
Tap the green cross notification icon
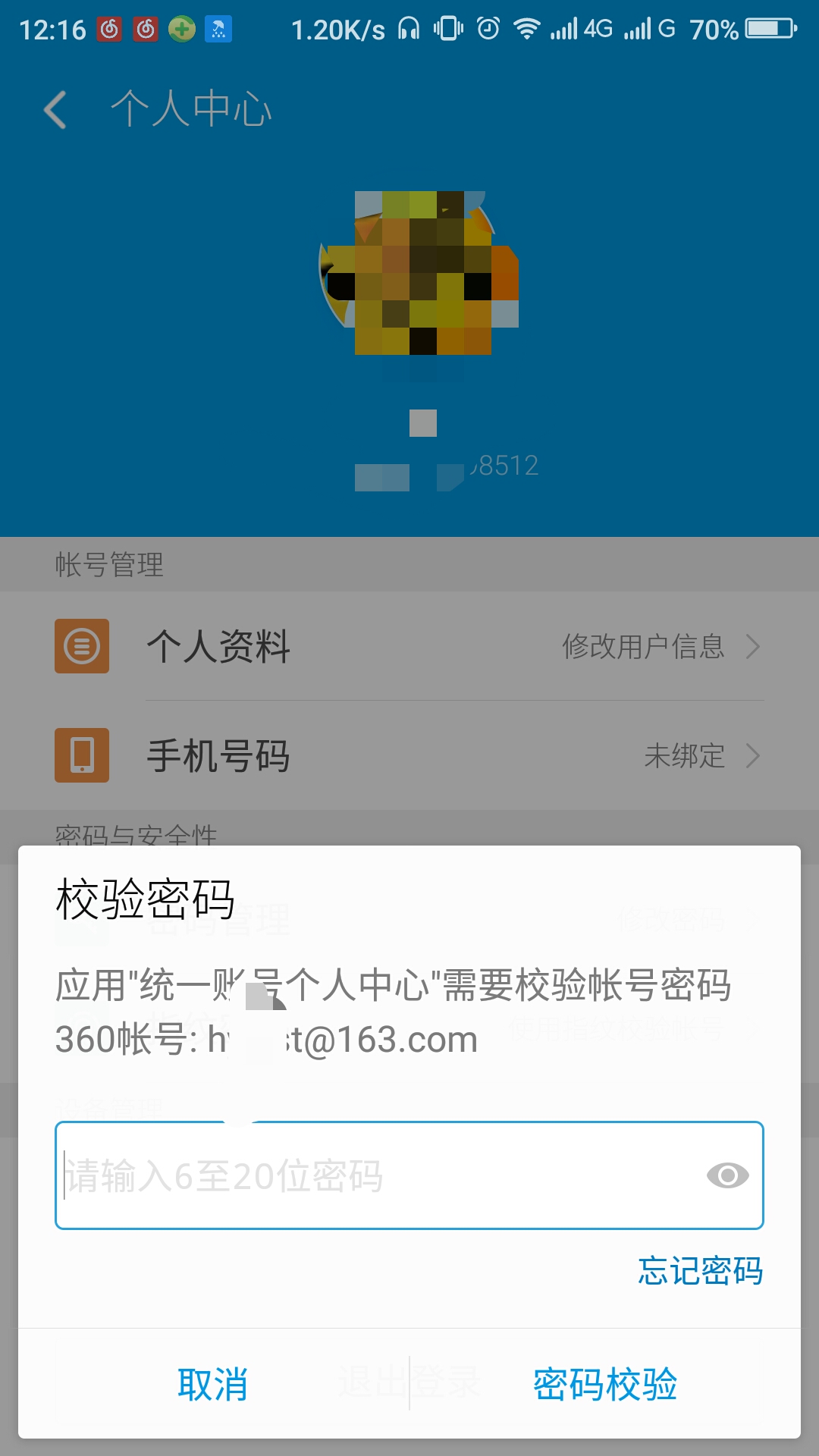(180, 29)
